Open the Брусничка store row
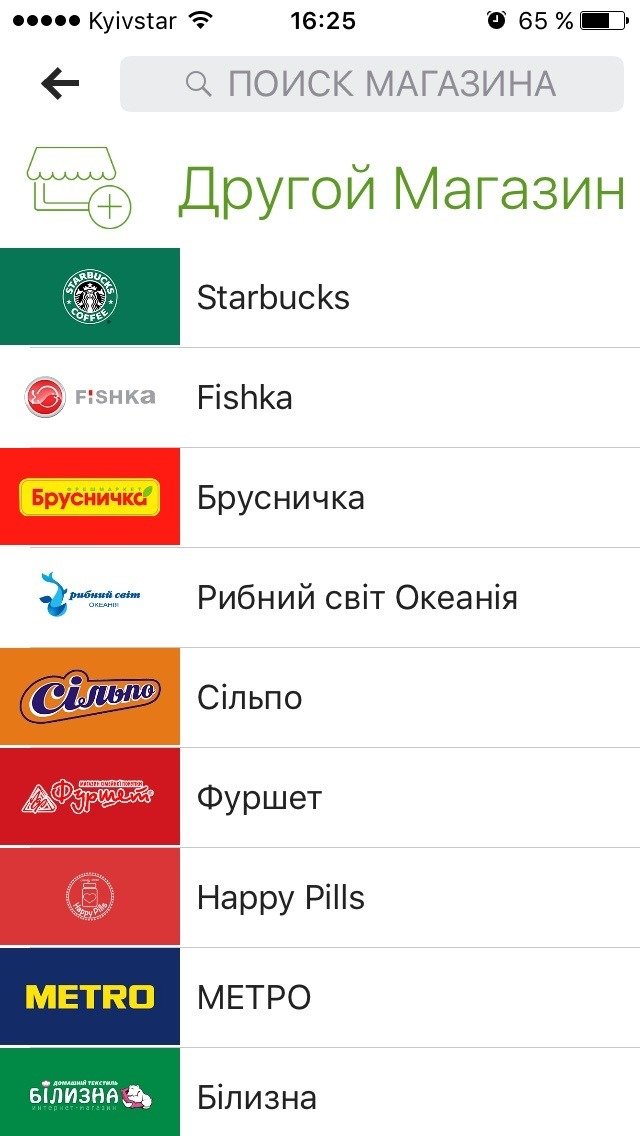Image resolution: width=640 pixels, height=1136 pixels. [x=320, y=497]
